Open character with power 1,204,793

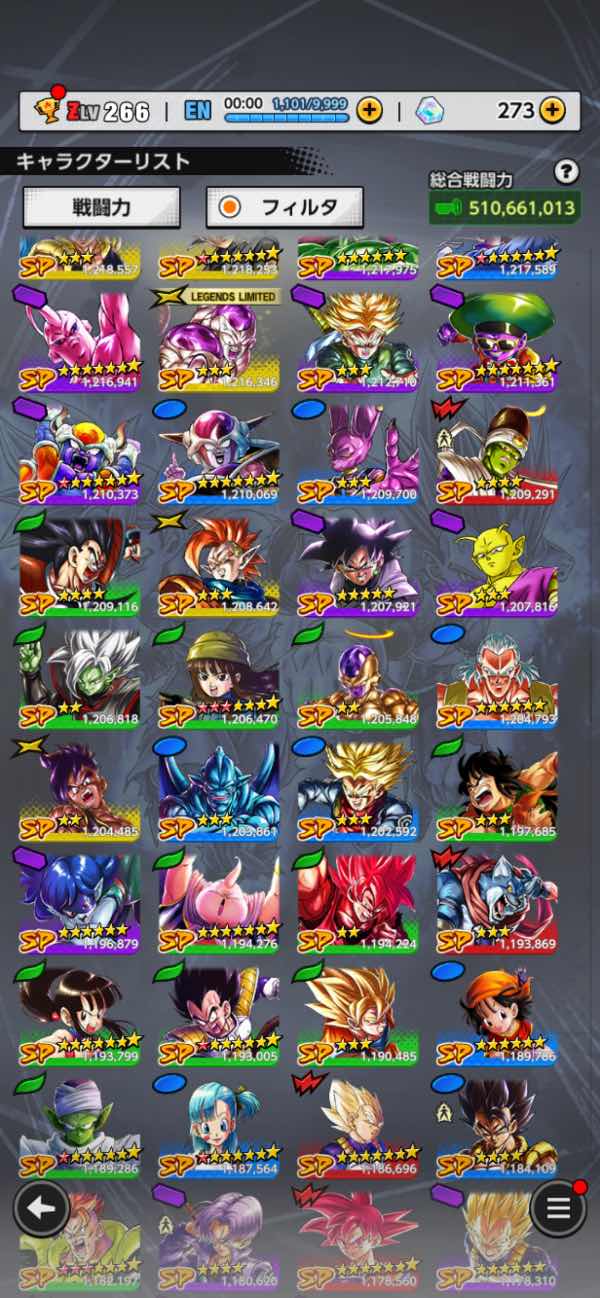497,678
